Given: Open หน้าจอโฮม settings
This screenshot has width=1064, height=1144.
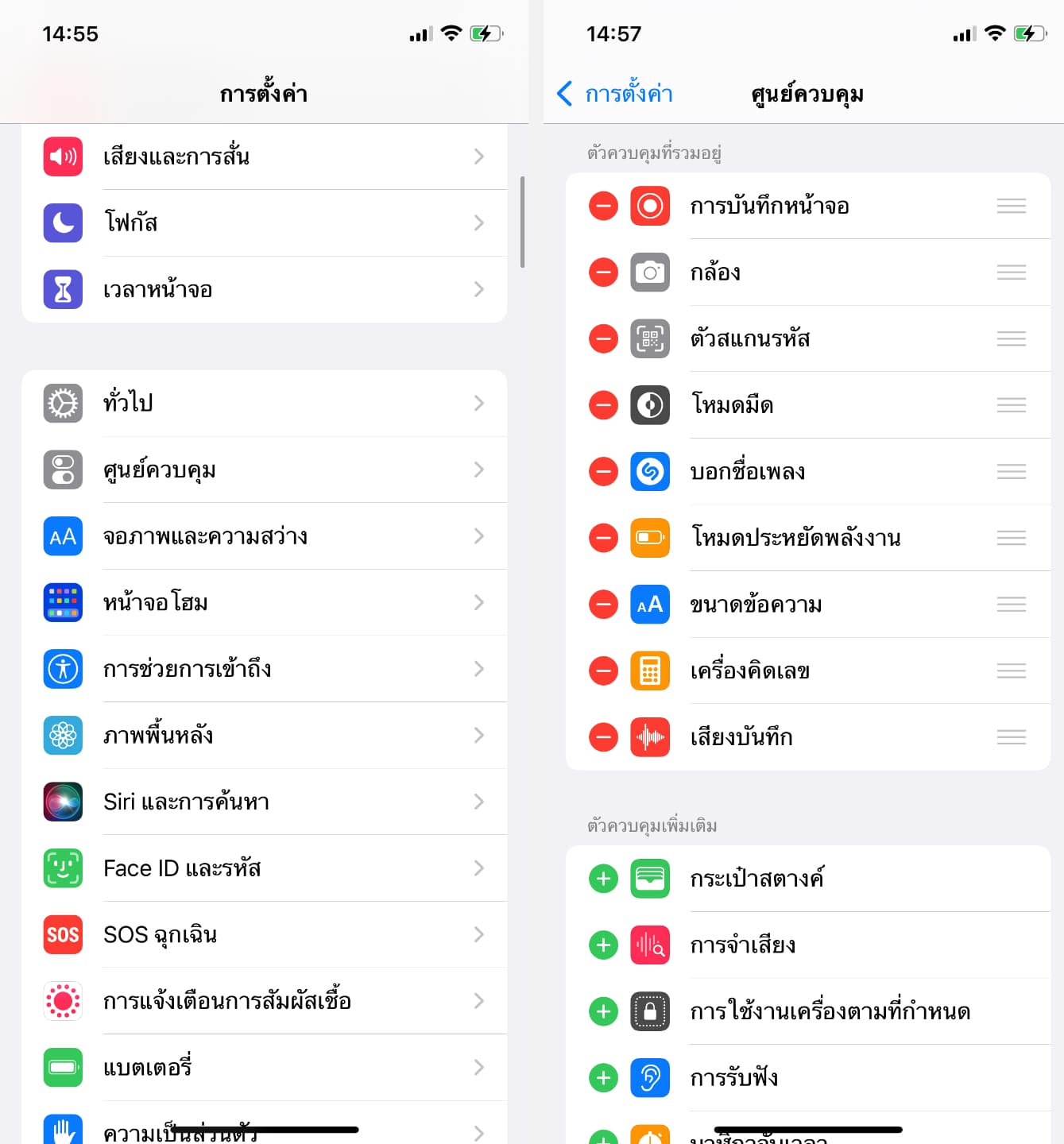Looking at the screenshot, I should coord(264,603).
